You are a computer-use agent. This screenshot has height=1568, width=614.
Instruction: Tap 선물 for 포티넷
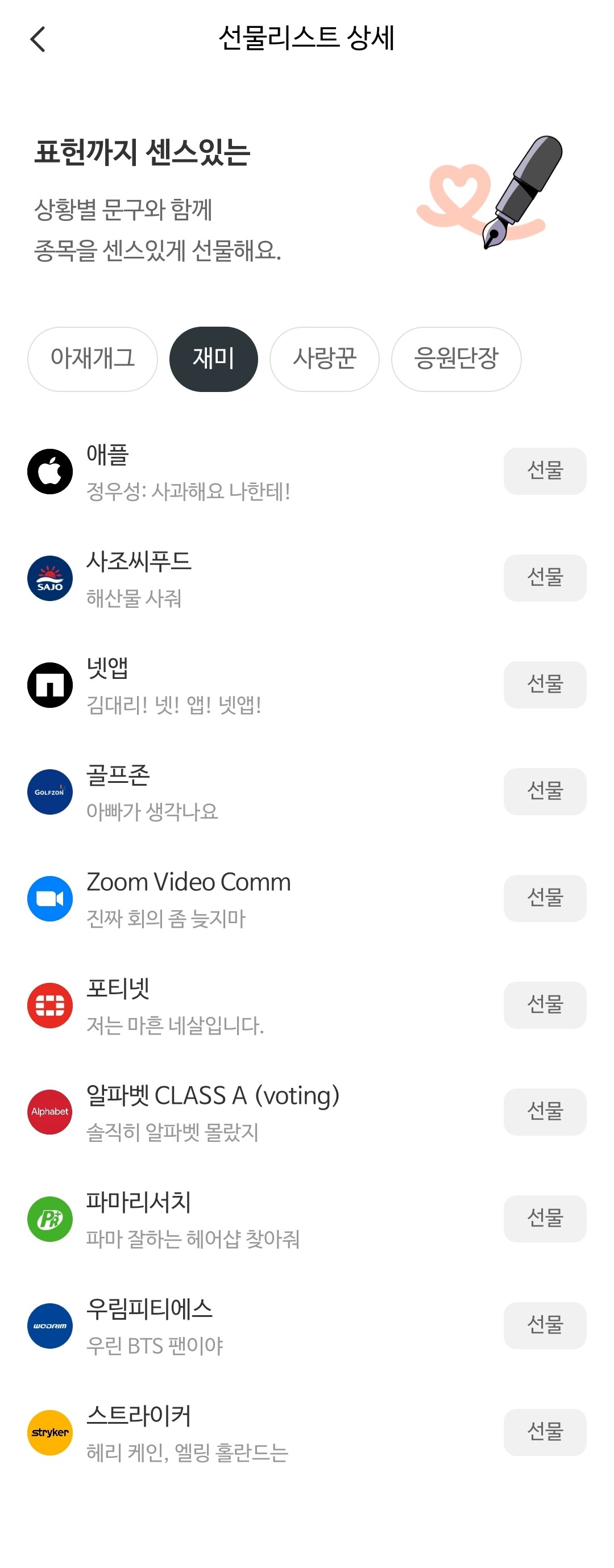point(545,1005)
